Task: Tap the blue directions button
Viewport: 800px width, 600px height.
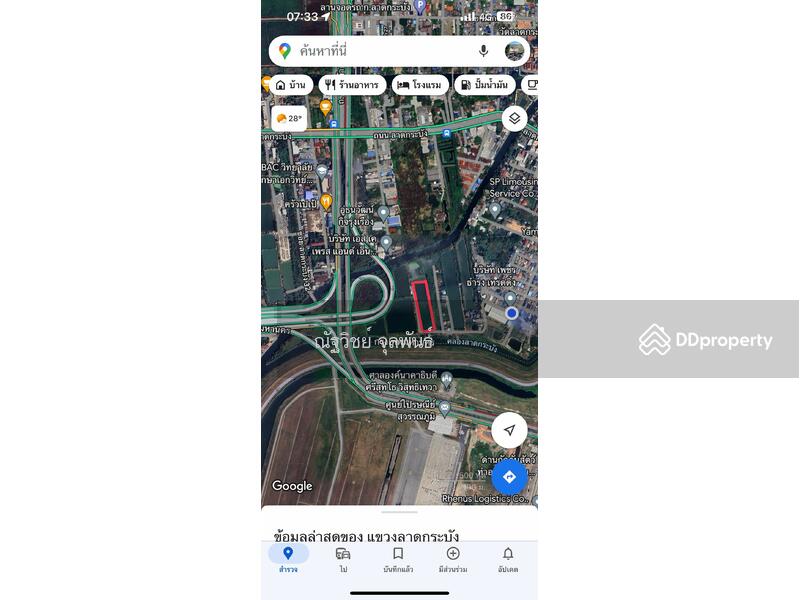Action: tap(509, 477)
